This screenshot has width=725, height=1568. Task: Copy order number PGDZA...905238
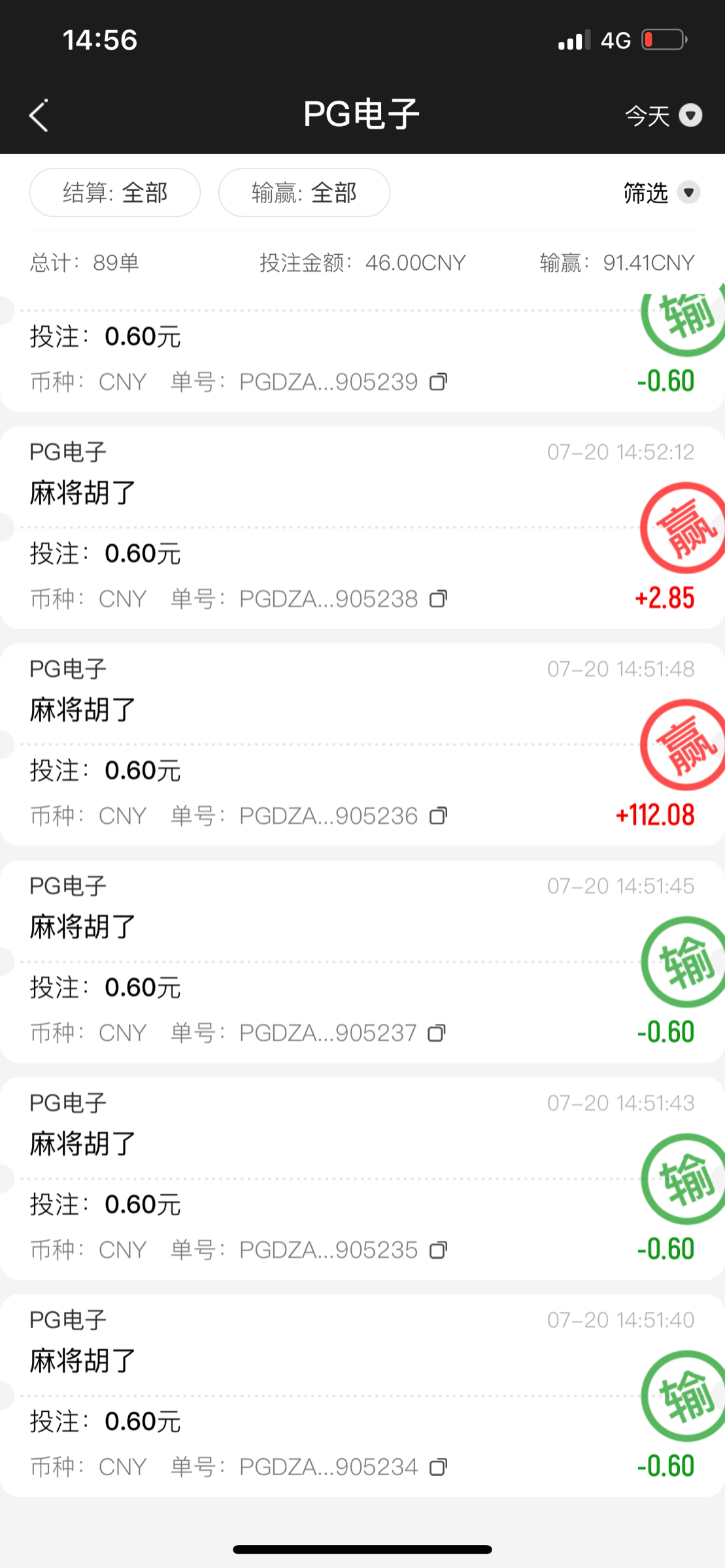click(439, 598)
